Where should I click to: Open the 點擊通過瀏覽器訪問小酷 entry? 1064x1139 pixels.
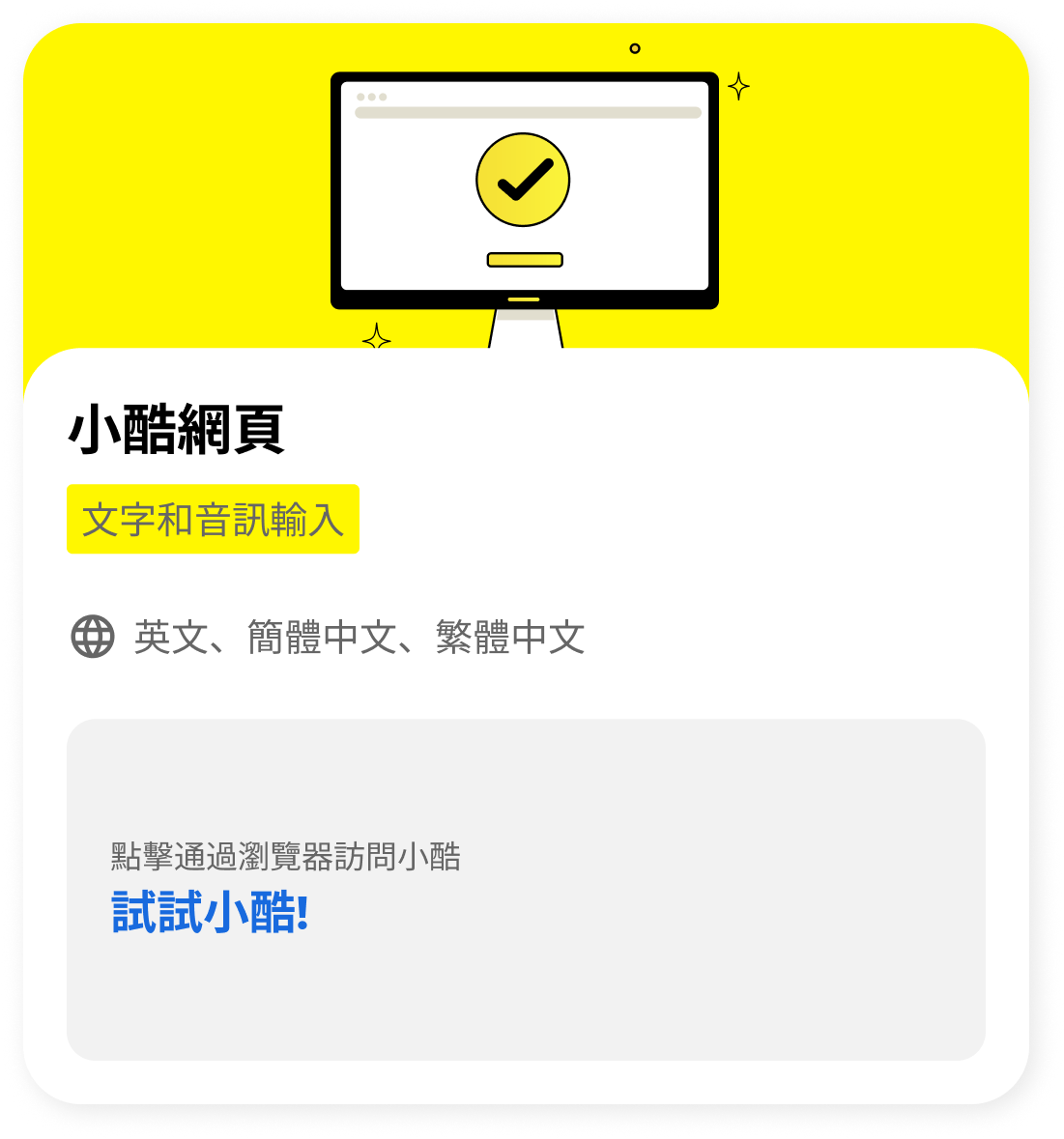click(x=285, y=856)
